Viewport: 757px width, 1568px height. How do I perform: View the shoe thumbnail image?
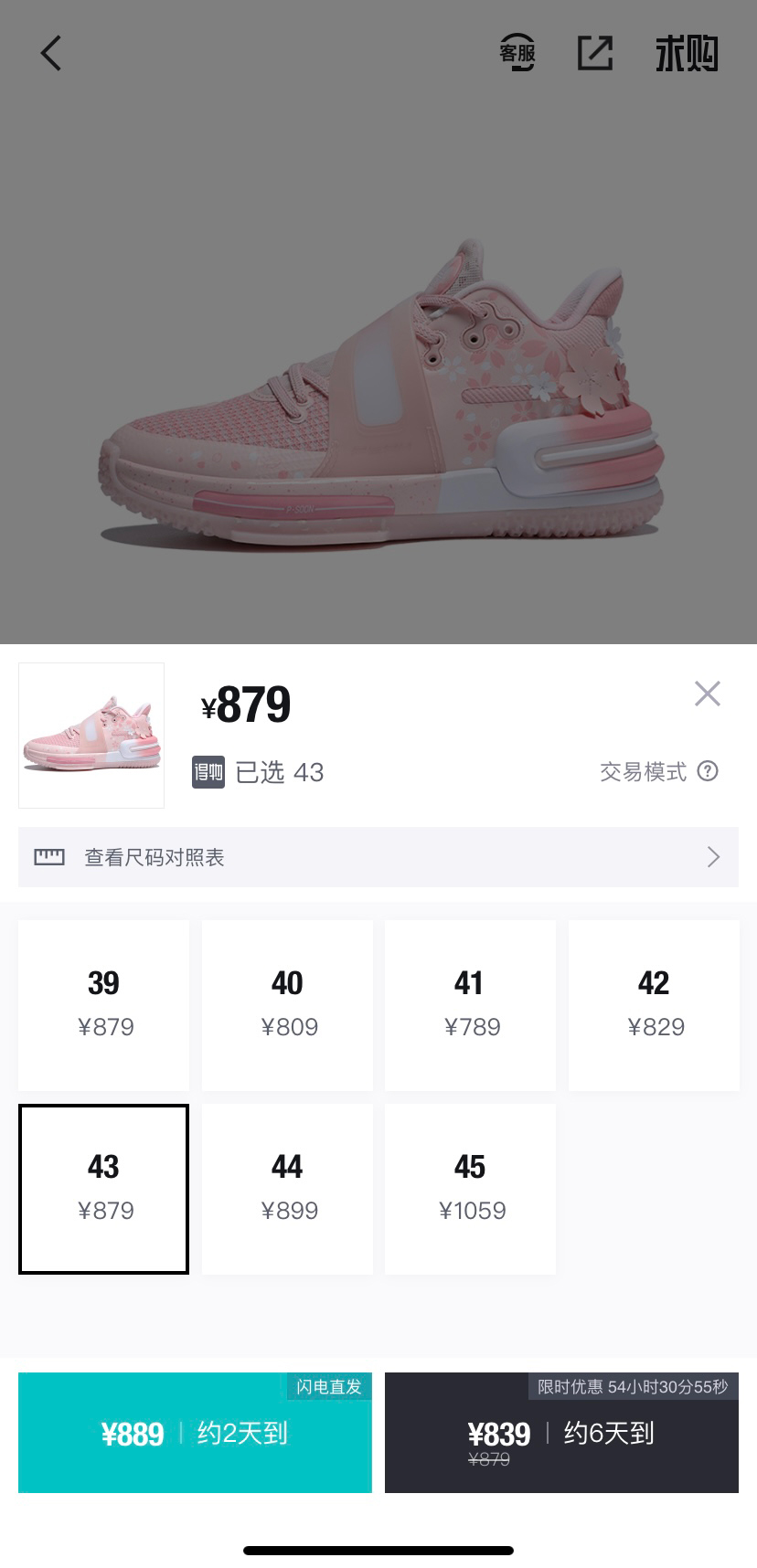coord(91,736)
